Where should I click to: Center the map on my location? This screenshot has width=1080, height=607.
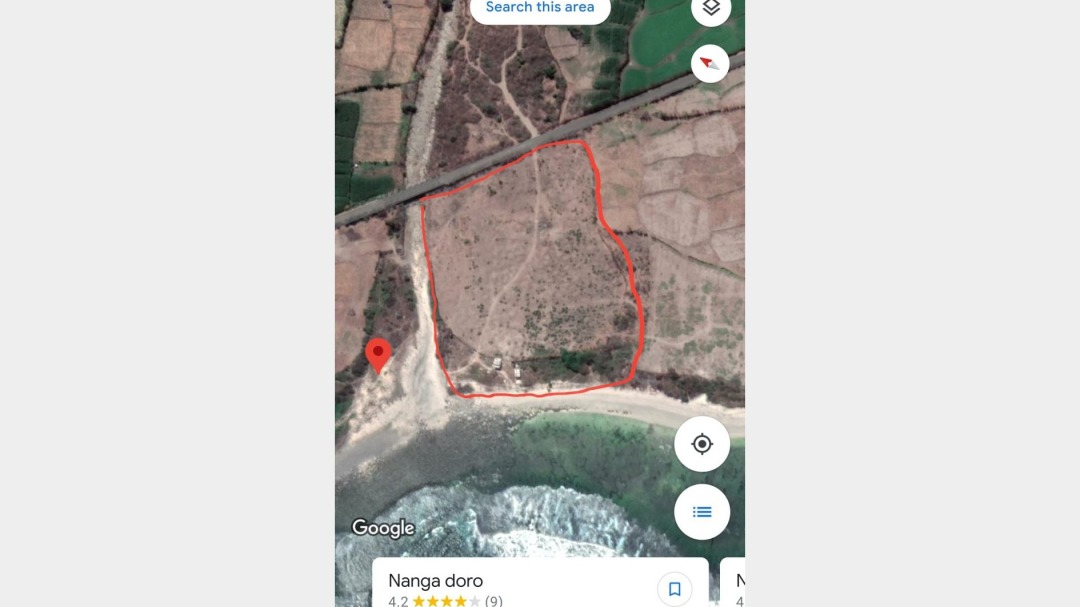(x=702, y=444)
